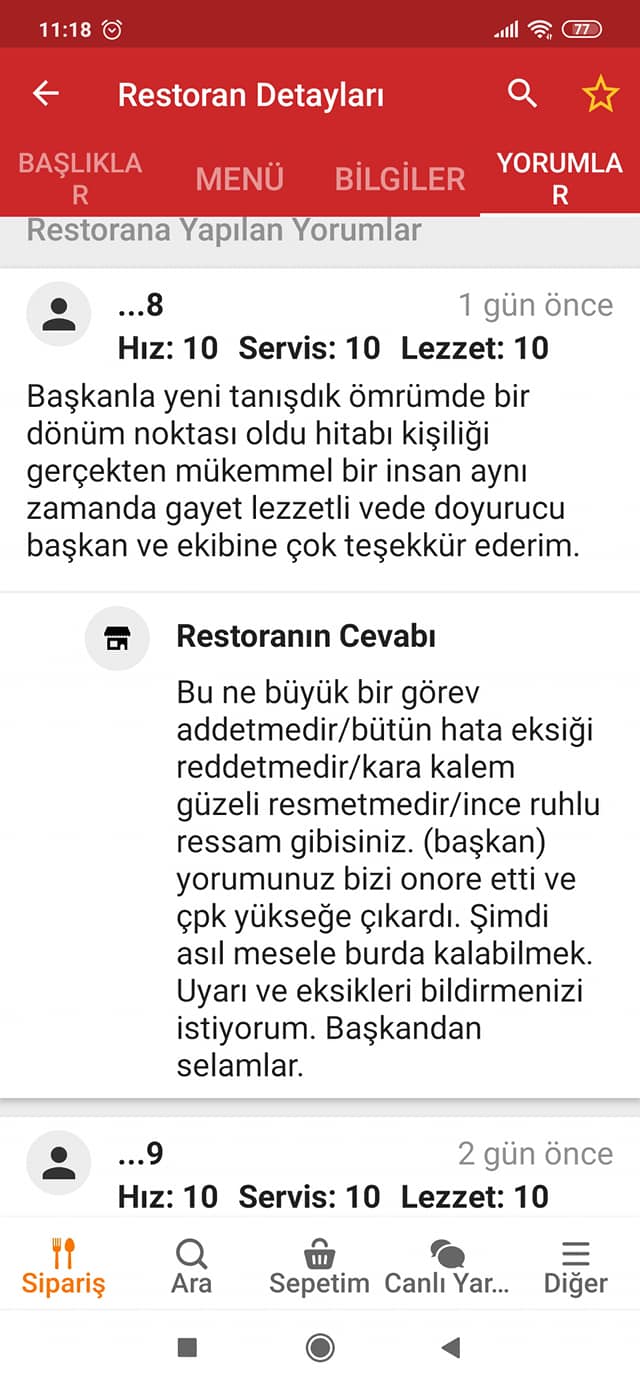The image size is (640, 1386).
Task: Open Sipariş in bottom navigation
Action: click(63, 1266)
